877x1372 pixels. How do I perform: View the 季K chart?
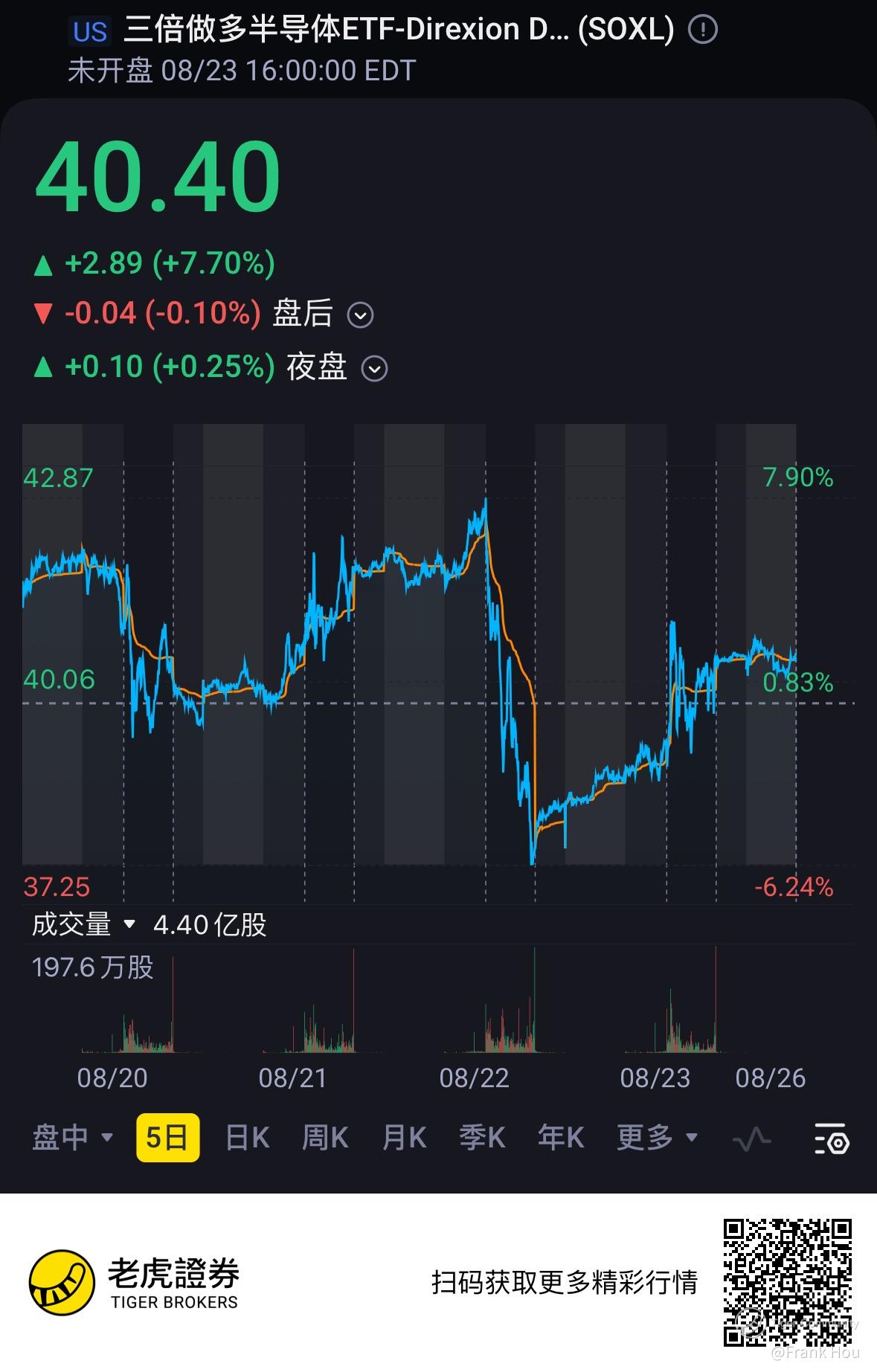(x=482, y=1137)
